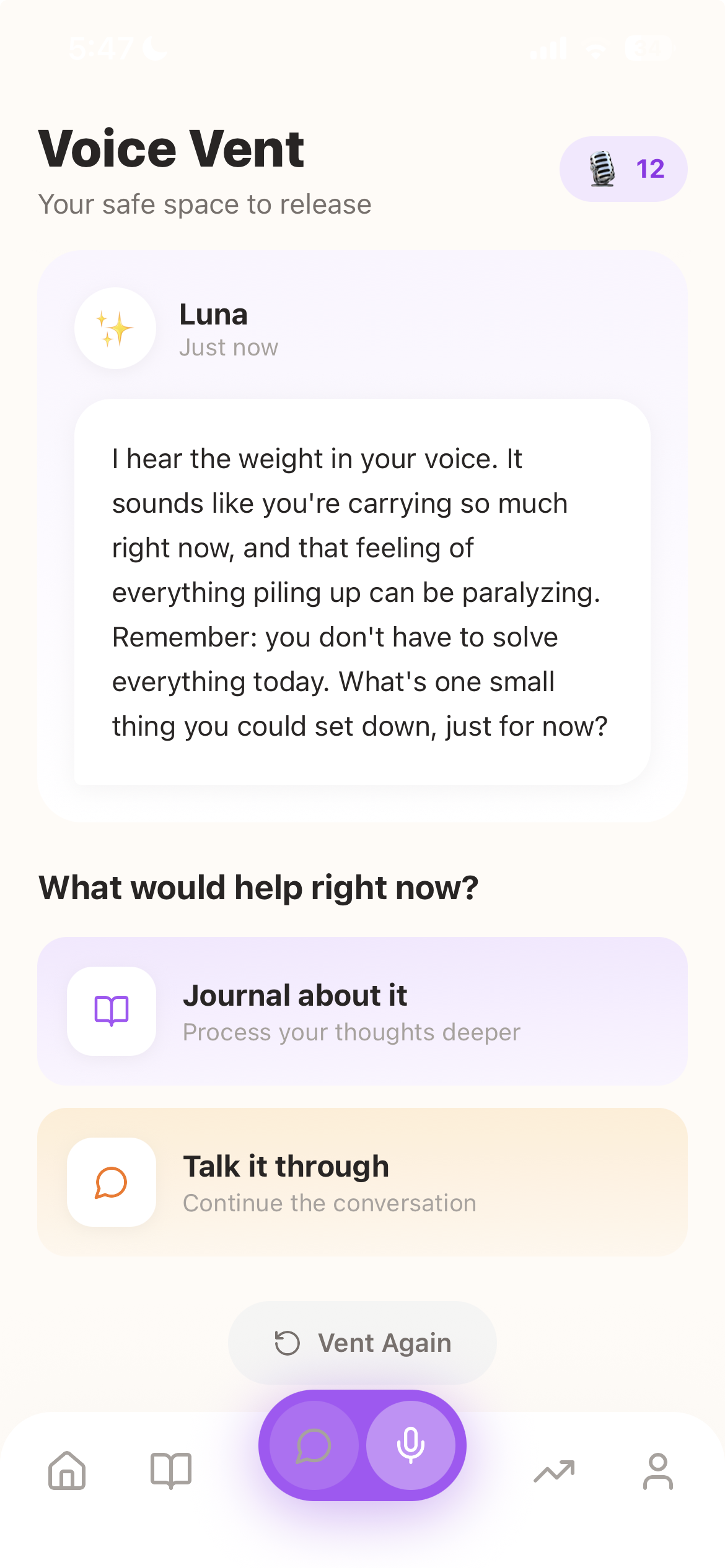The image size is (725, 1568).
Task: Tap Luna's sparkle avatar
Action: click(x=115, y=329)
